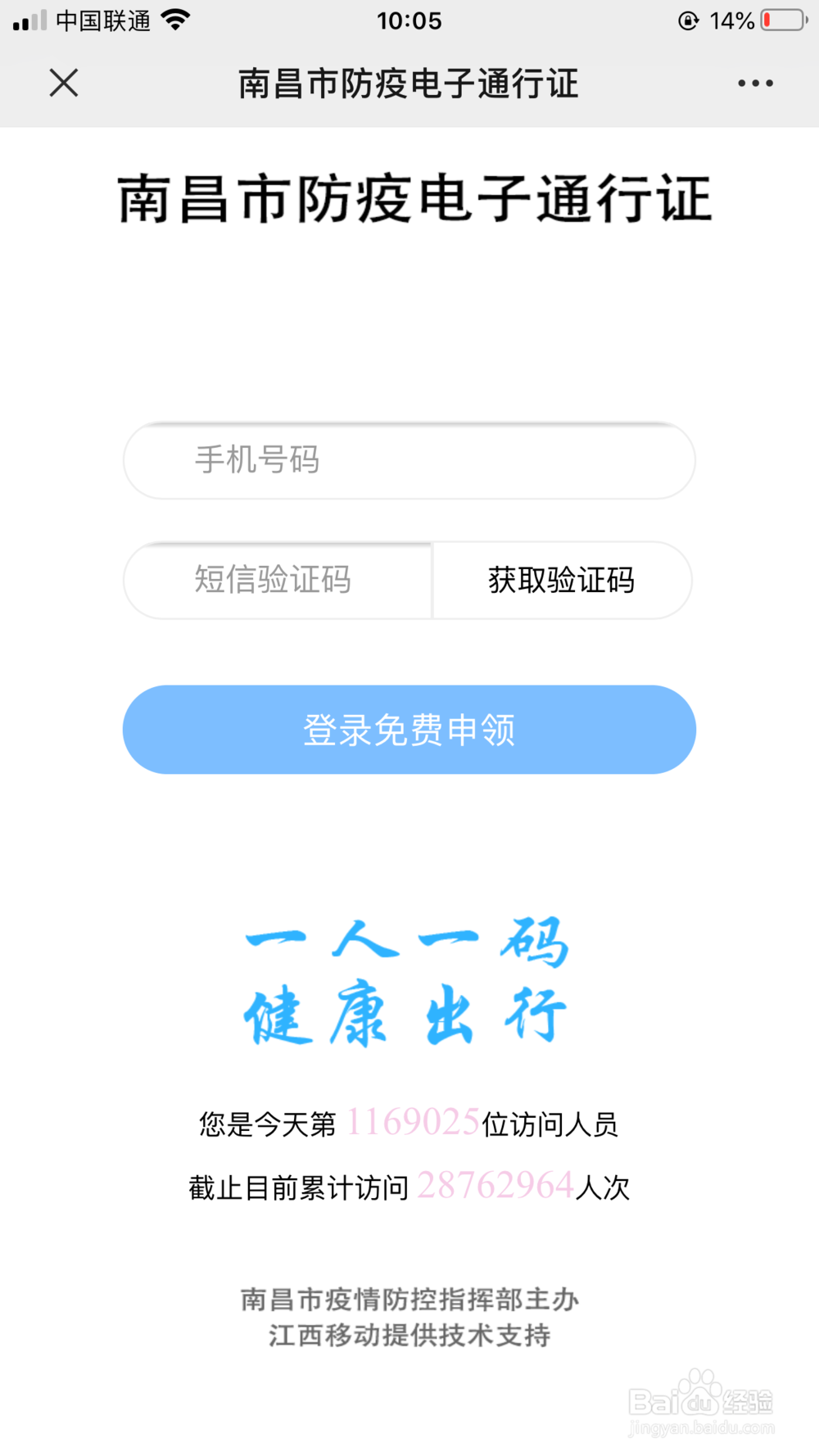The image size is (819, 1456).
Task: Tap the page title 南昌市防疫电子通行证
Action: pos(409,83)
